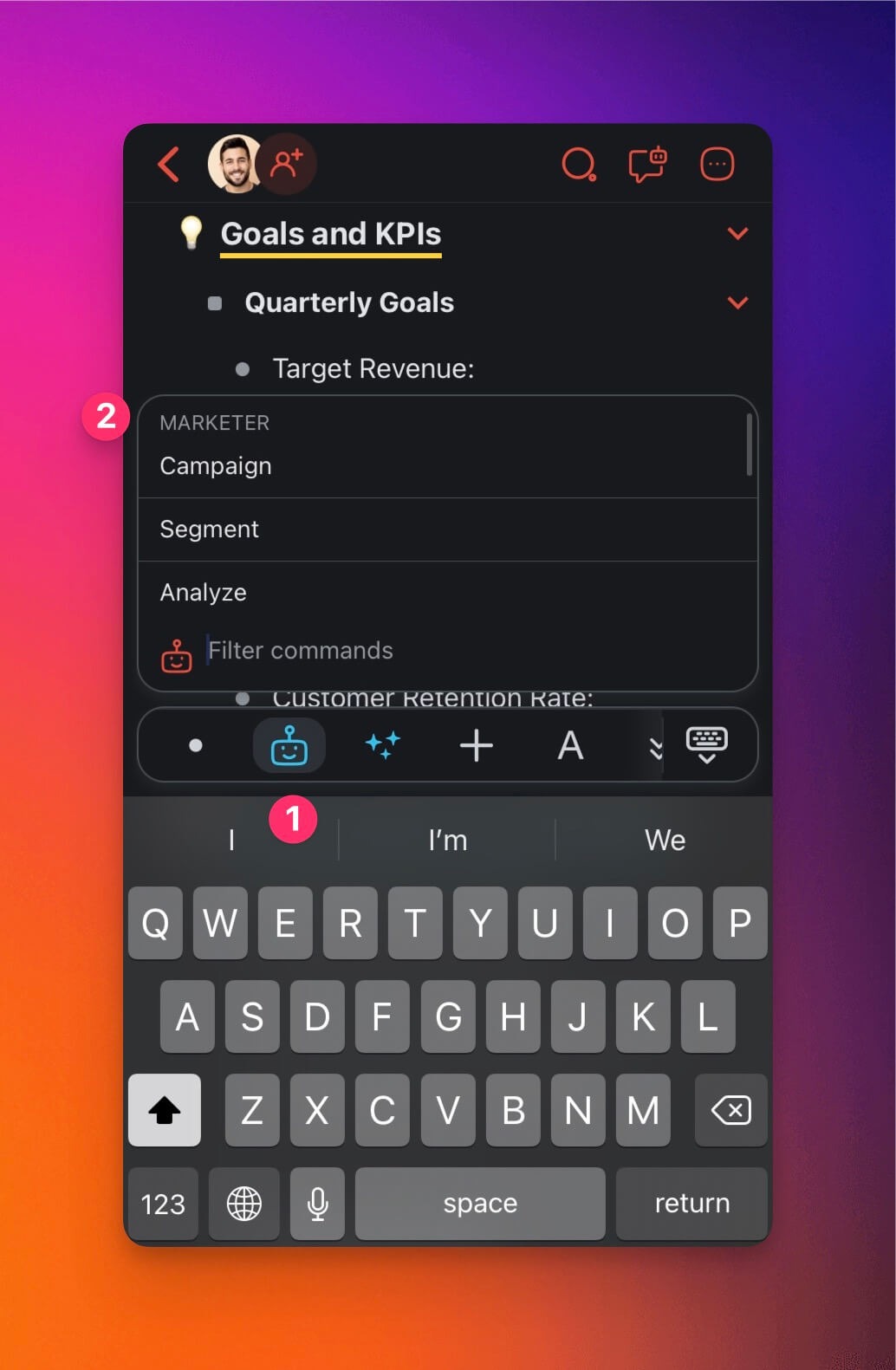
Task: Pick the "I'm" keyboard suggestion
Action: coord(447,840)
